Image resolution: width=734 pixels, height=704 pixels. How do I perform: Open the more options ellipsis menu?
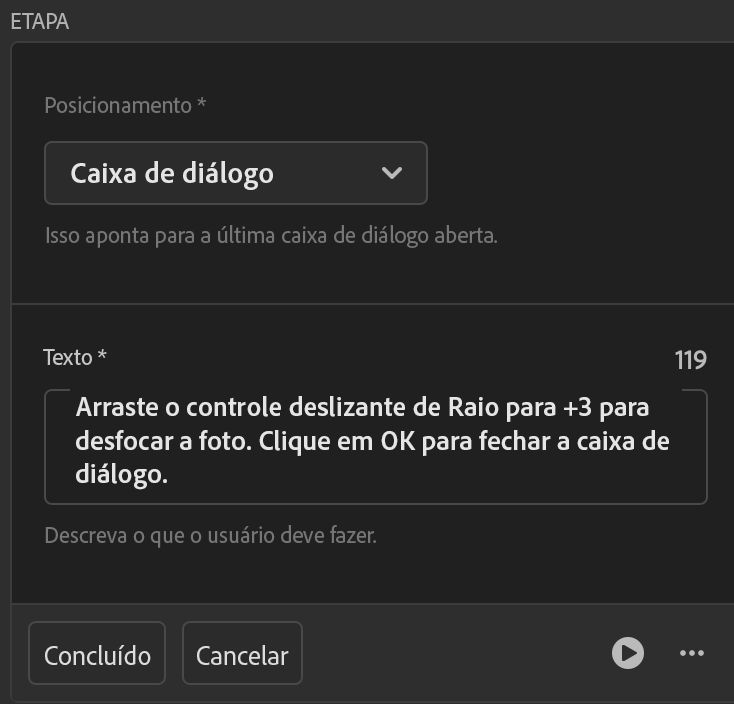pos(692,653)
